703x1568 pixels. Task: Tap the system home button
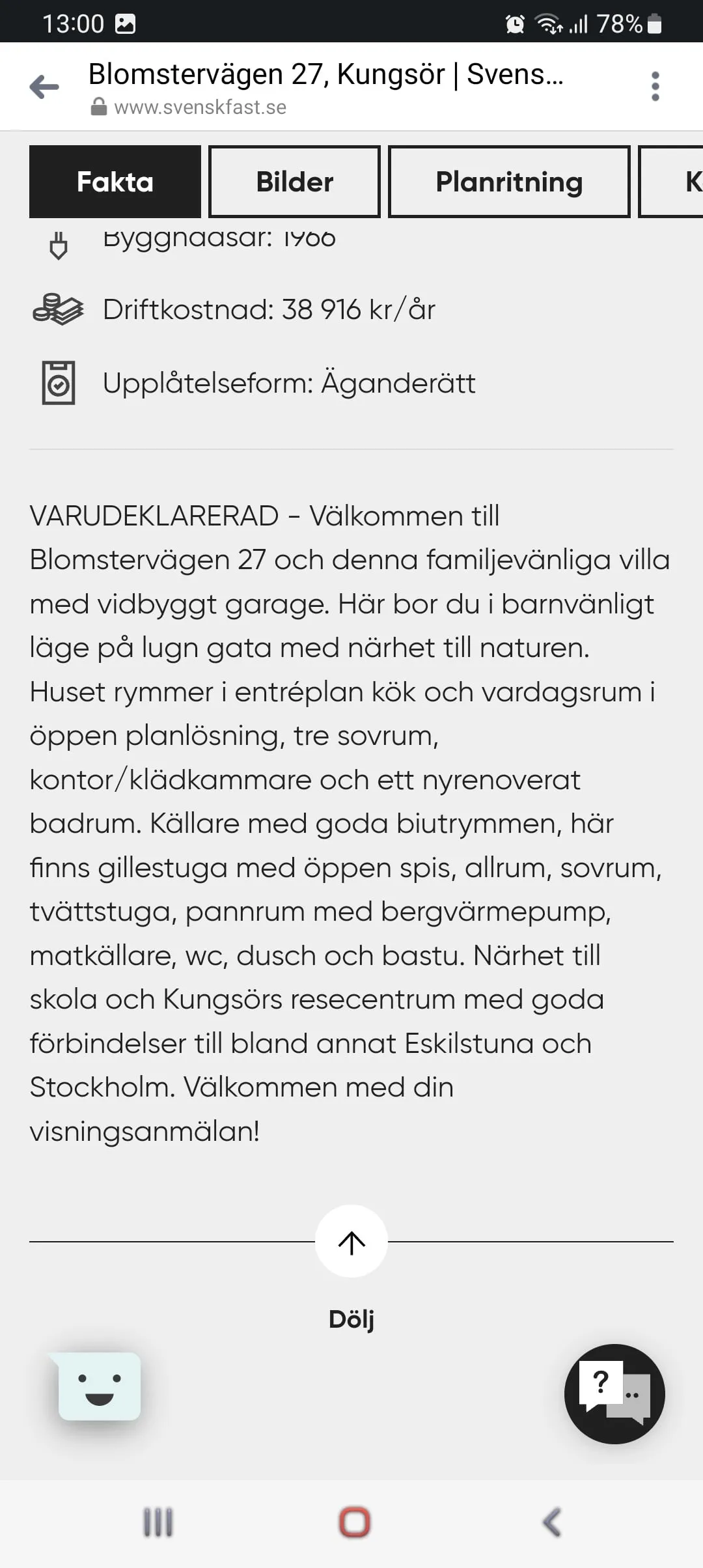click(354, 1522)
